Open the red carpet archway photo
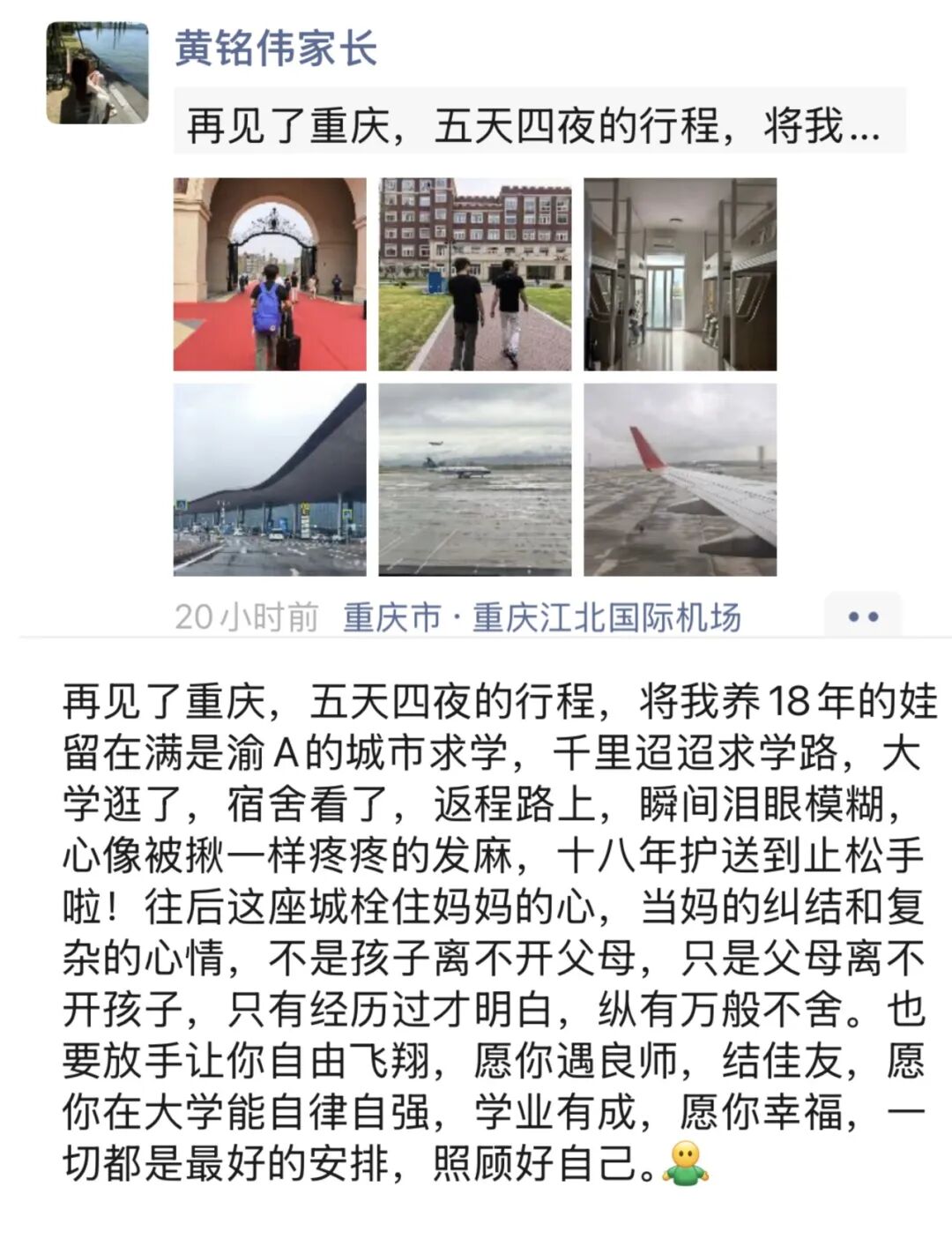The image size is (952, 1239). point(270,274)
